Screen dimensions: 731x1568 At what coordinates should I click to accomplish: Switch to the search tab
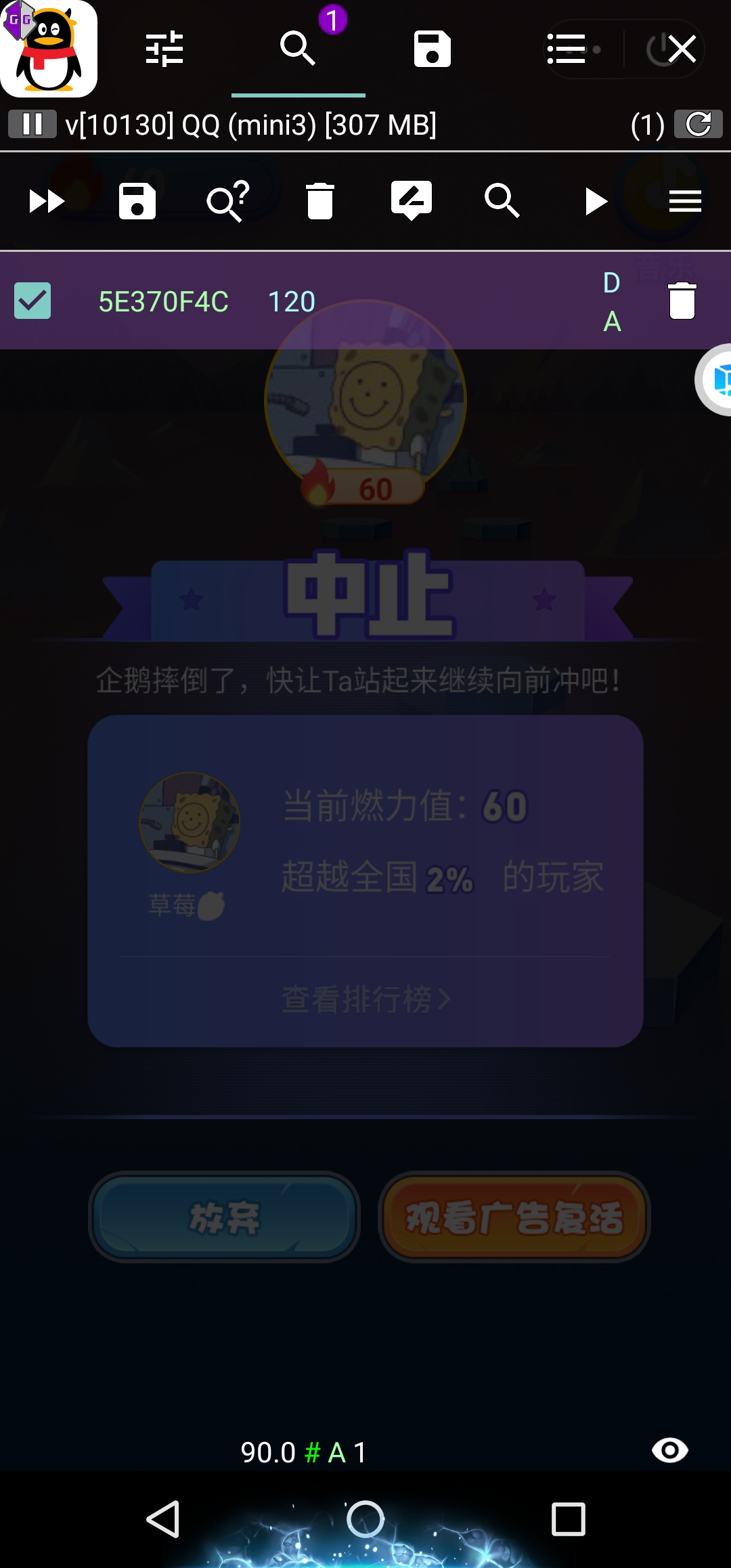click(298, 49)
